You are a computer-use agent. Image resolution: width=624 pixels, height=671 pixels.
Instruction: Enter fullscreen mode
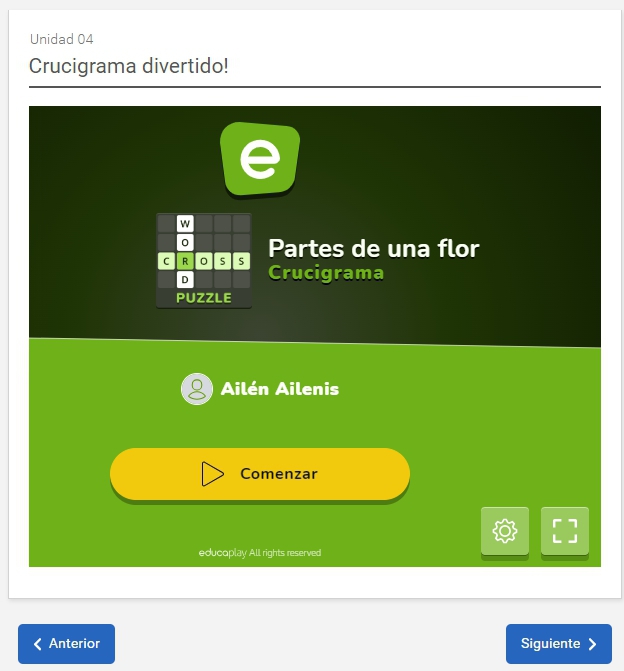pyautogui.click(x=565, y=531)
